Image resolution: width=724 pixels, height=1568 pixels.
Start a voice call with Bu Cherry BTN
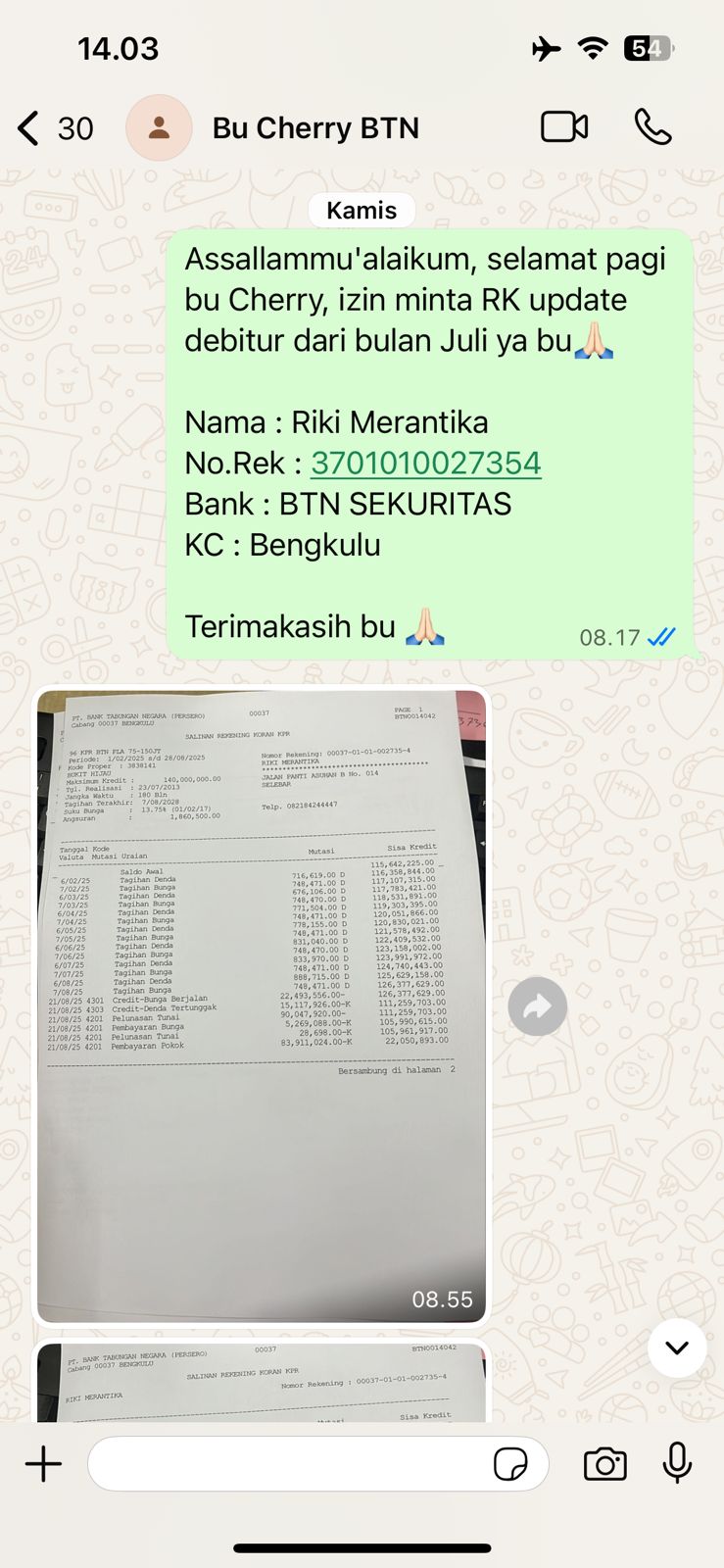point(652,127)
